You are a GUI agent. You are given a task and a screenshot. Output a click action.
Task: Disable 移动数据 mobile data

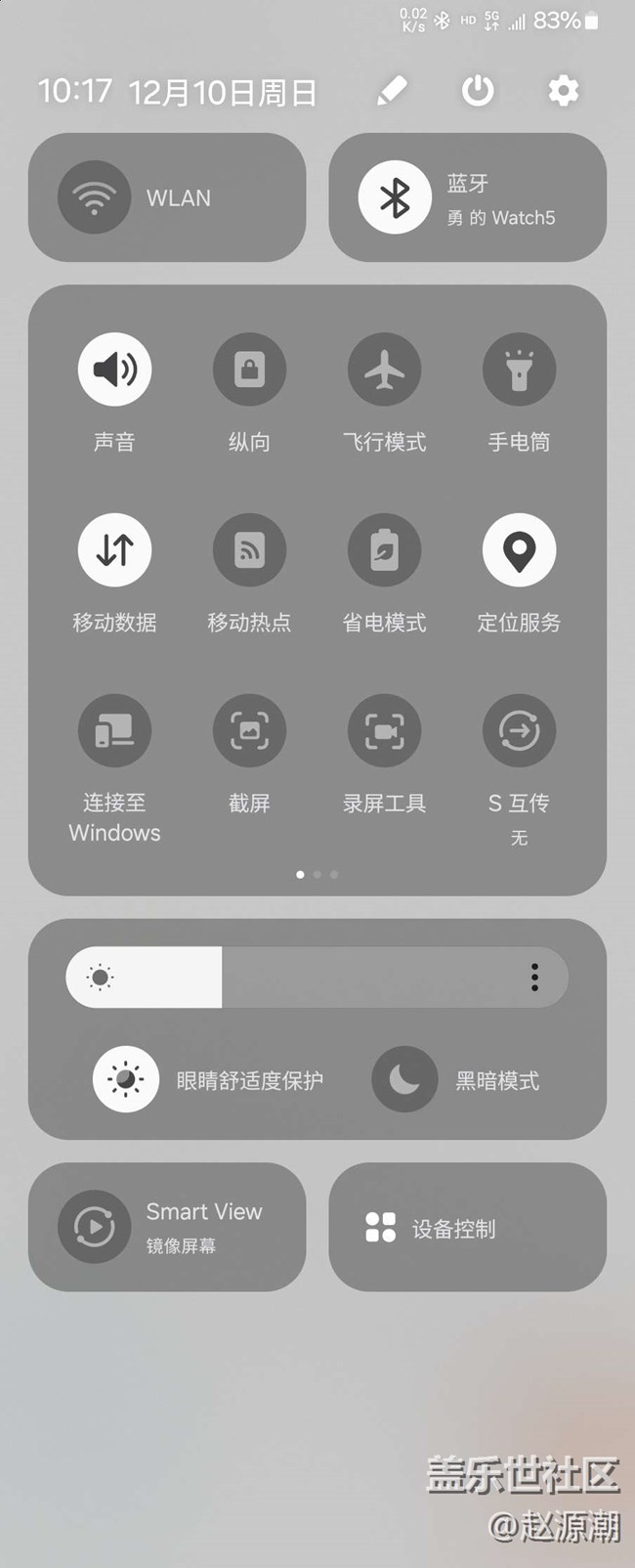114,550
